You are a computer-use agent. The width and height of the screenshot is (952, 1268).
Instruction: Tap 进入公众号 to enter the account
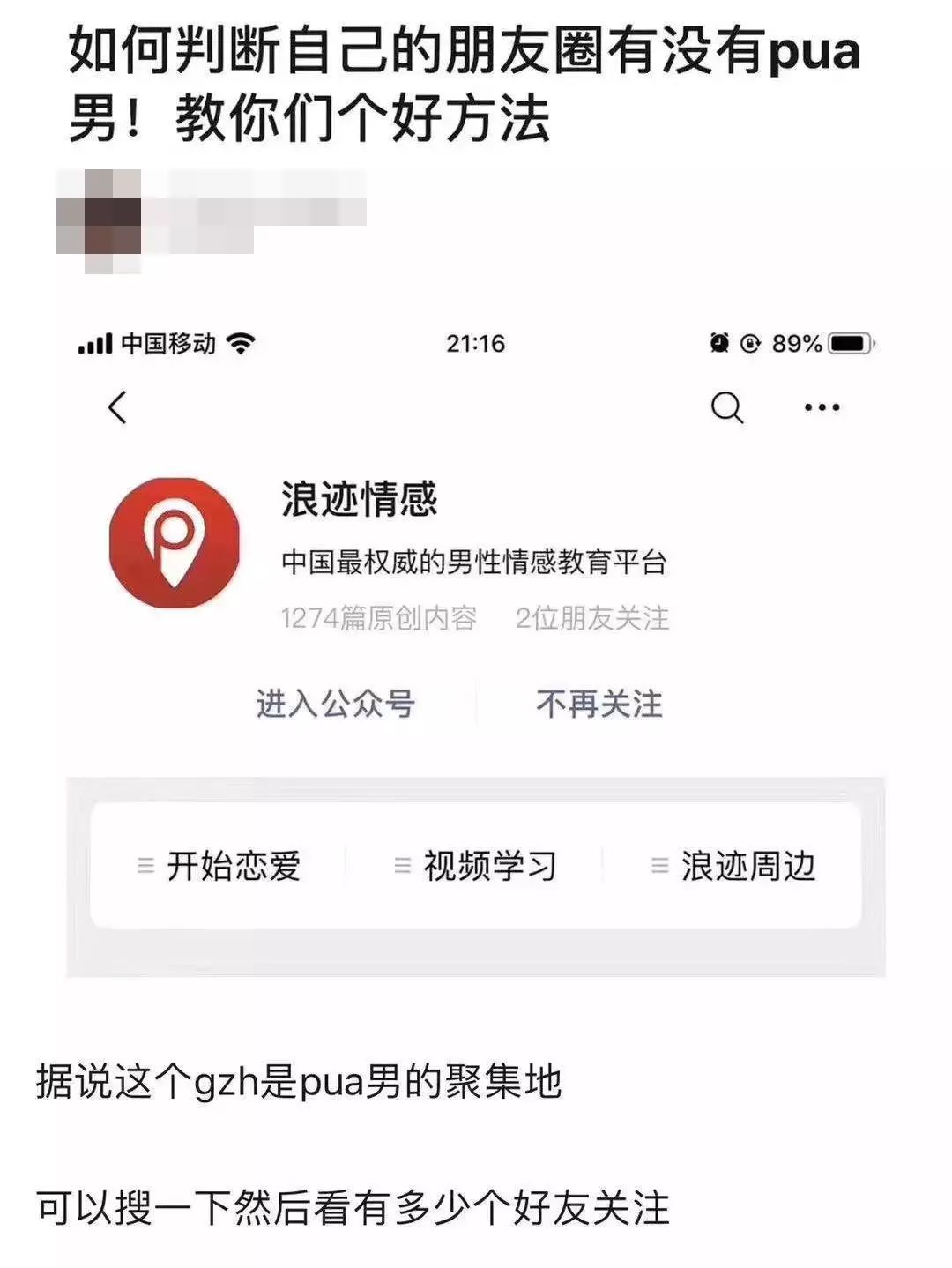tap(335, 704)
